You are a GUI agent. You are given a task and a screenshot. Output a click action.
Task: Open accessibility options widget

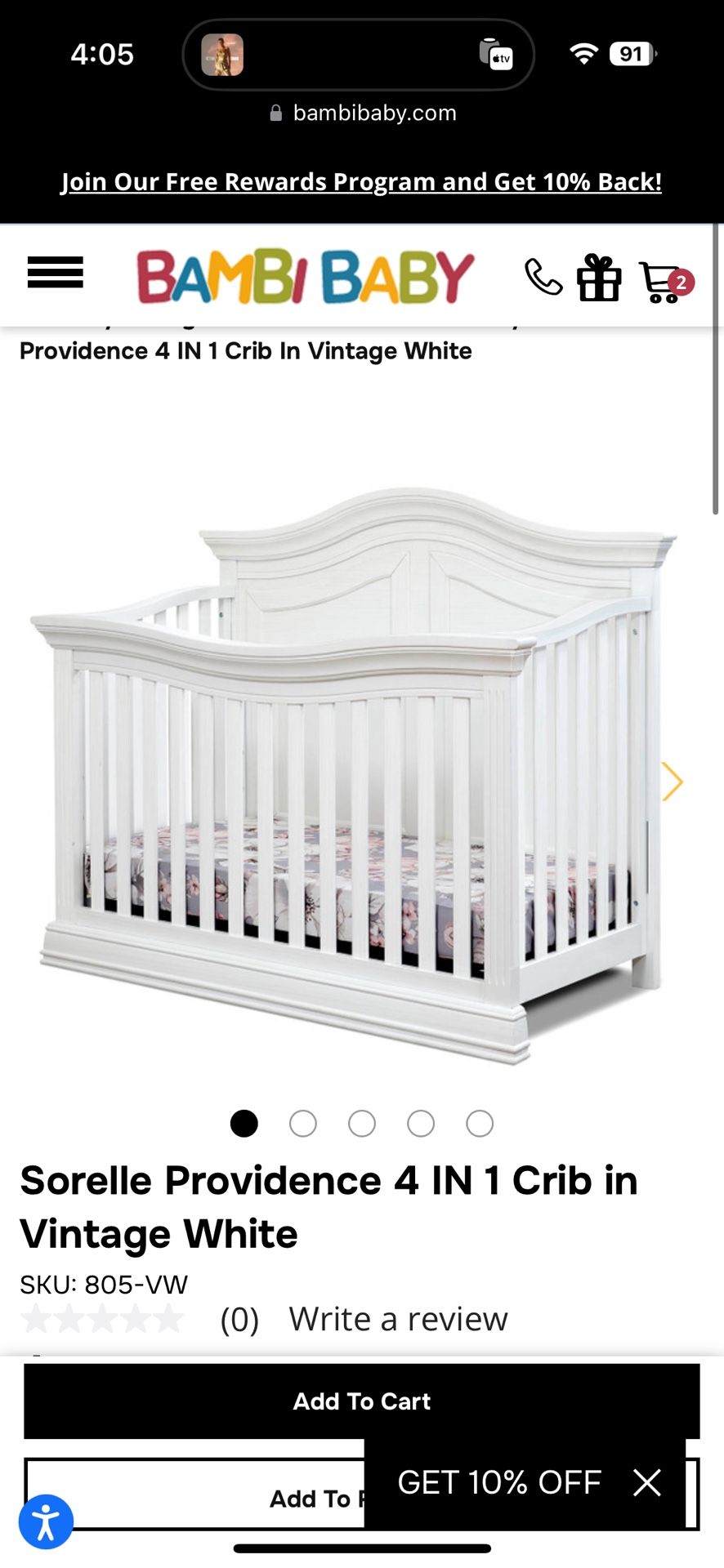47,1520
